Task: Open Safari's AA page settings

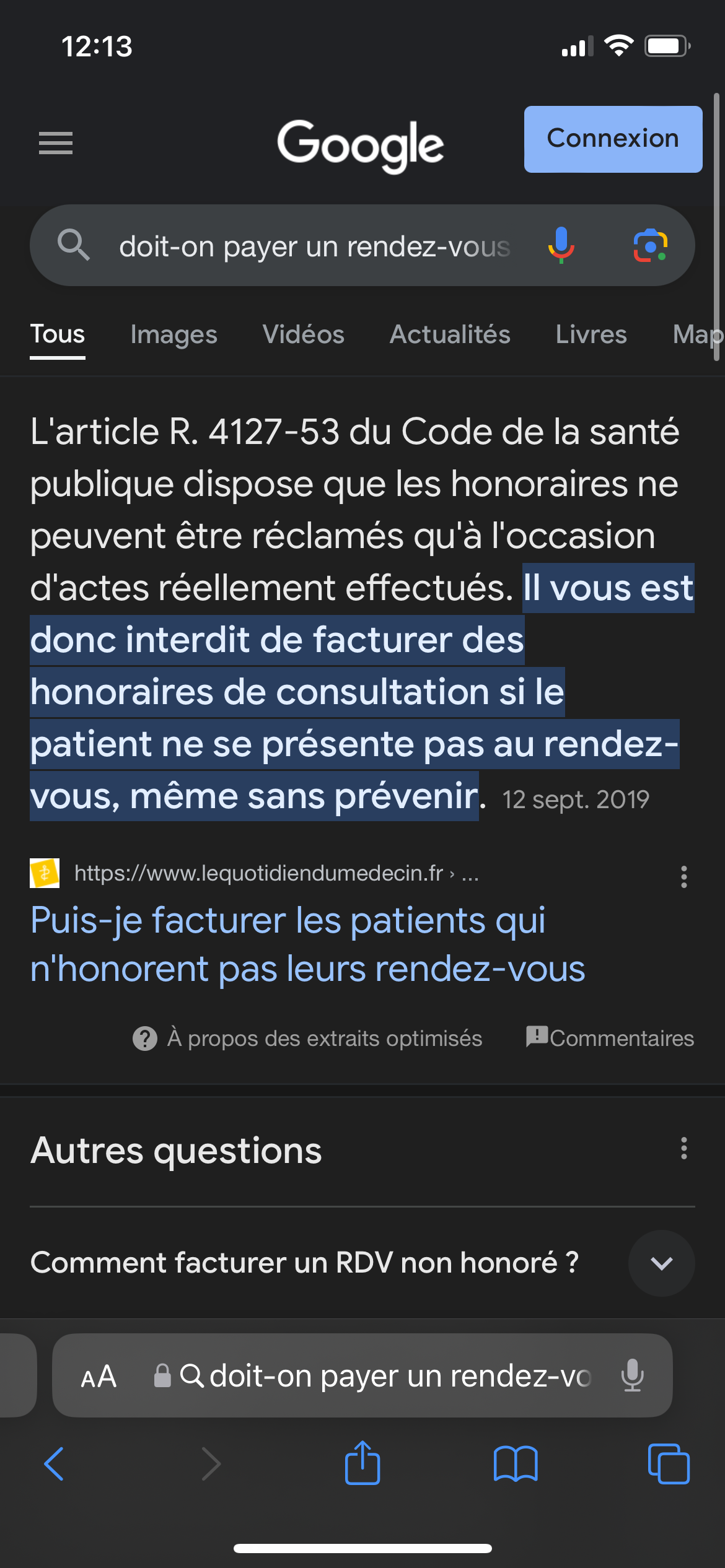Action: point(99,1376)
